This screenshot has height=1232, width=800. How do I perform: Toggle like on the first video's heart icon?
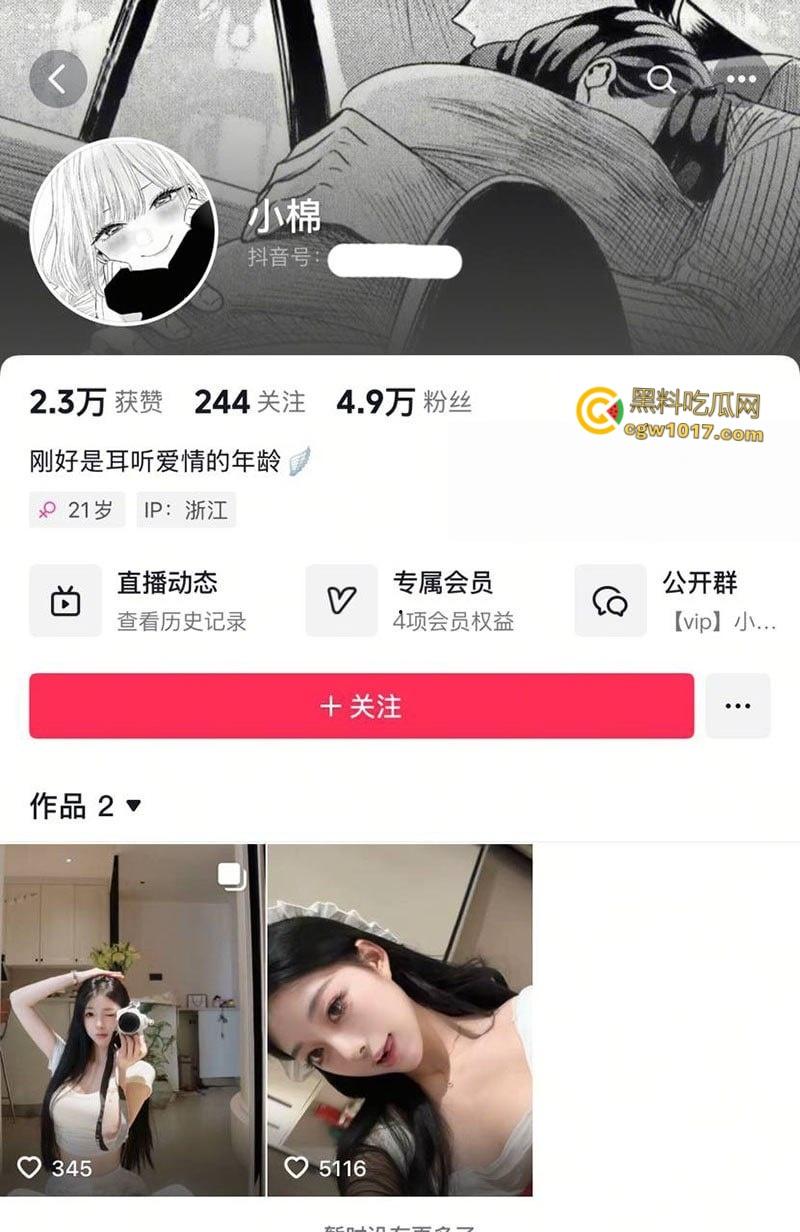tap(32, 1166)
